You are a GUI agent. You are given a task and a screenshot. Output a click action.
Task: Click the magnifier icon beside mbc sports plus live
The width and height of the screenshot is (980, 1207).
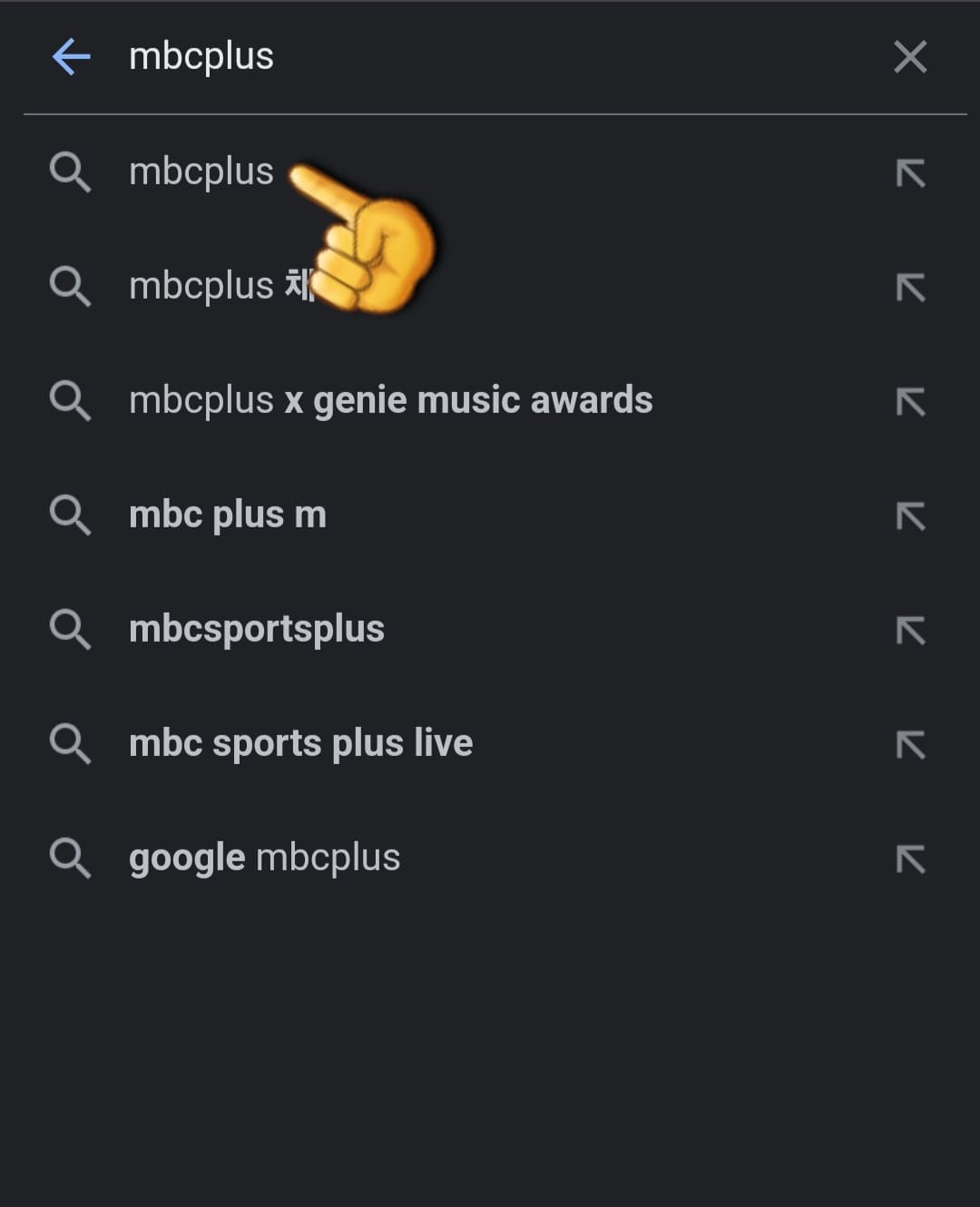(71, 743)
